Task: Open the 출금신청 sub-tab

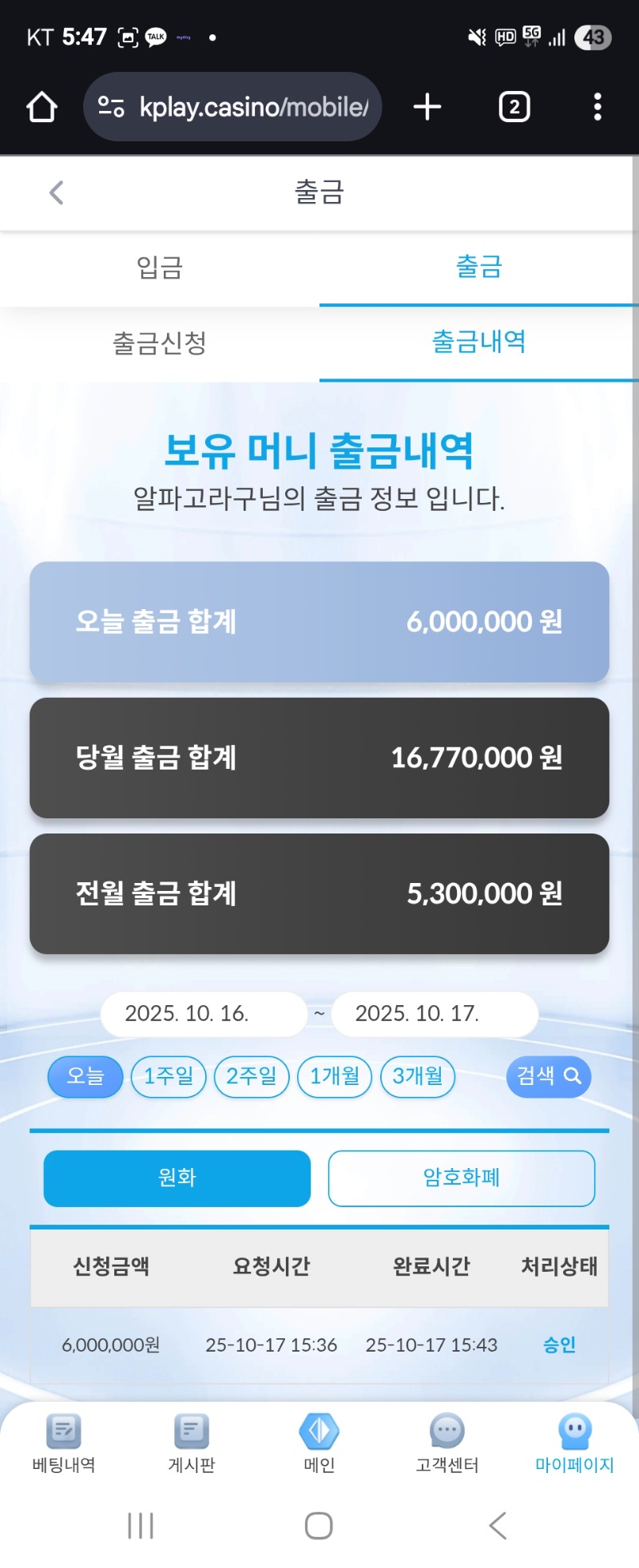Action: (160, 343)
